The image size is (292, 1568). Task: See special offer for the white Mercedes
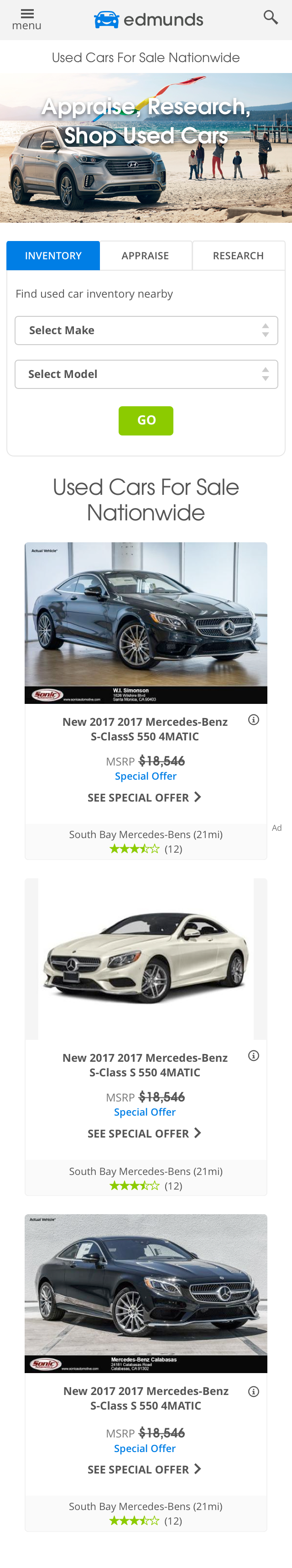(x=144, y=1133)
